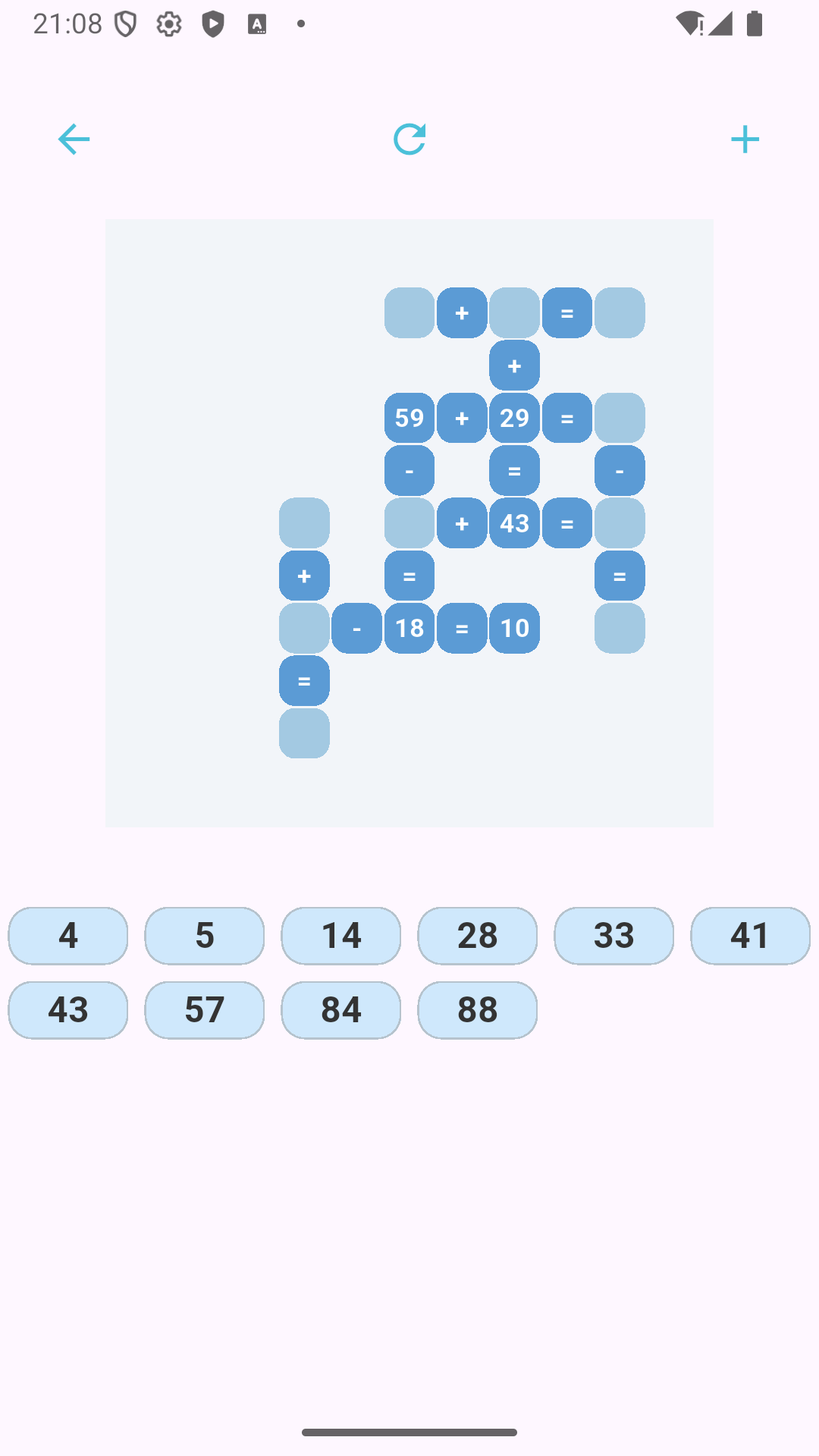Pick the number 88 tile

pos(477,1009)
